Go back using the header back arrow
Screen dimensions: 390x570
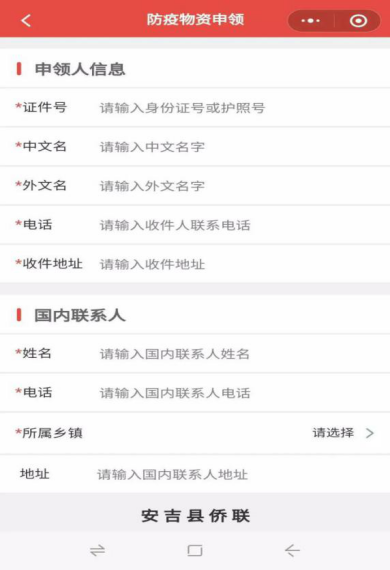26,20
